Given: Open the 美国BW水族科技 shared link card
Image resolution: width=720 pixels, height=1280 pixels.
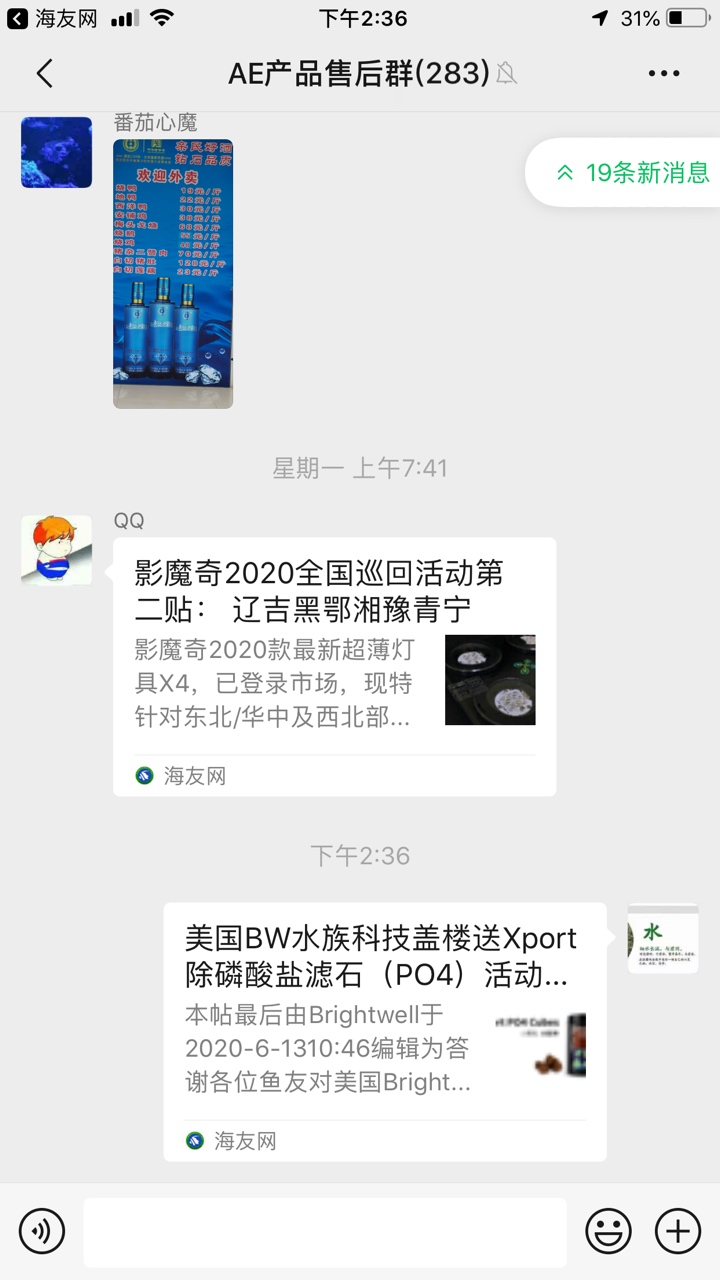Looking at the screenshot, I should (384, 1031).
